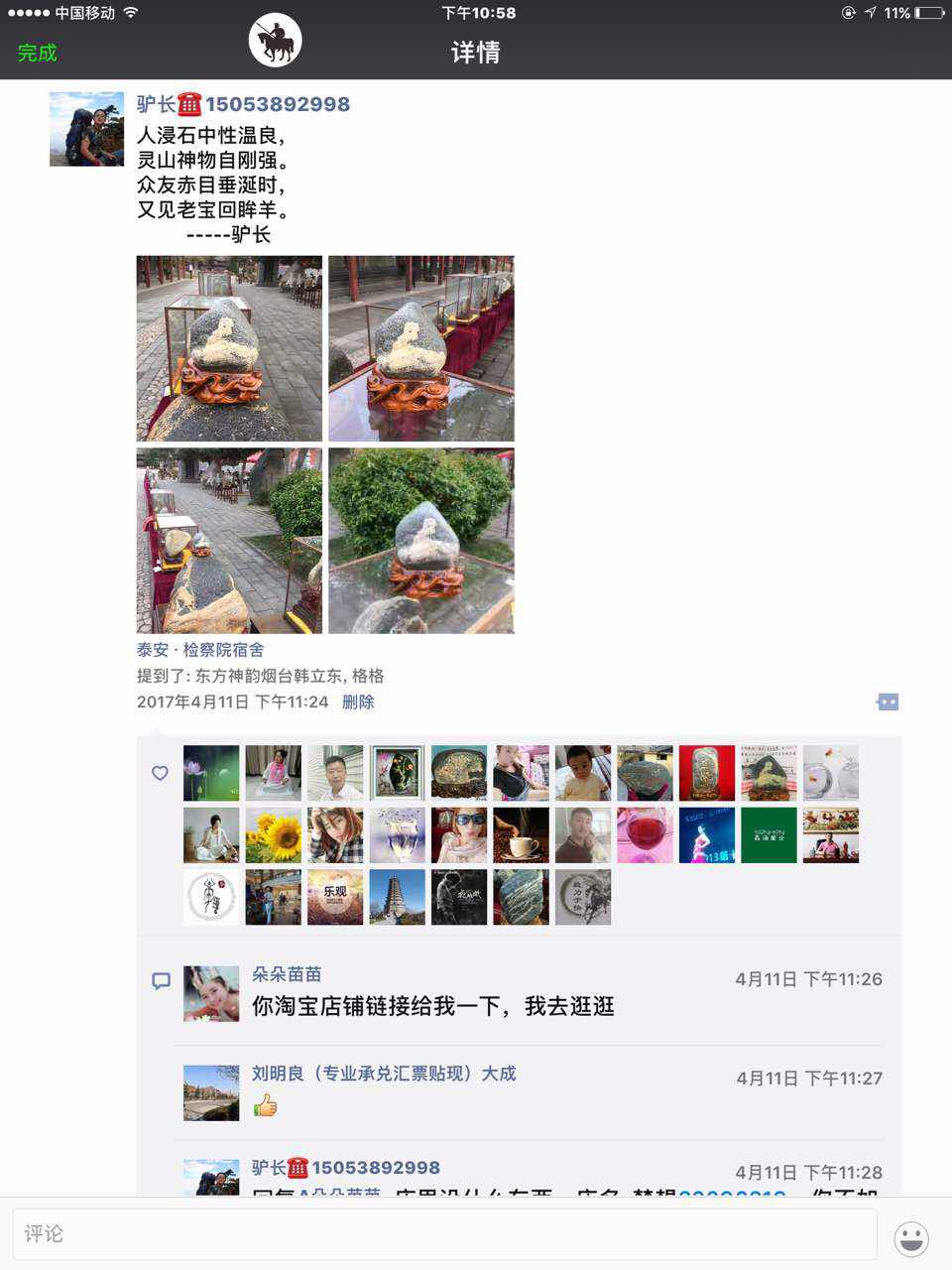Tap the 评论 comment input field

[x=444, y=1233]
